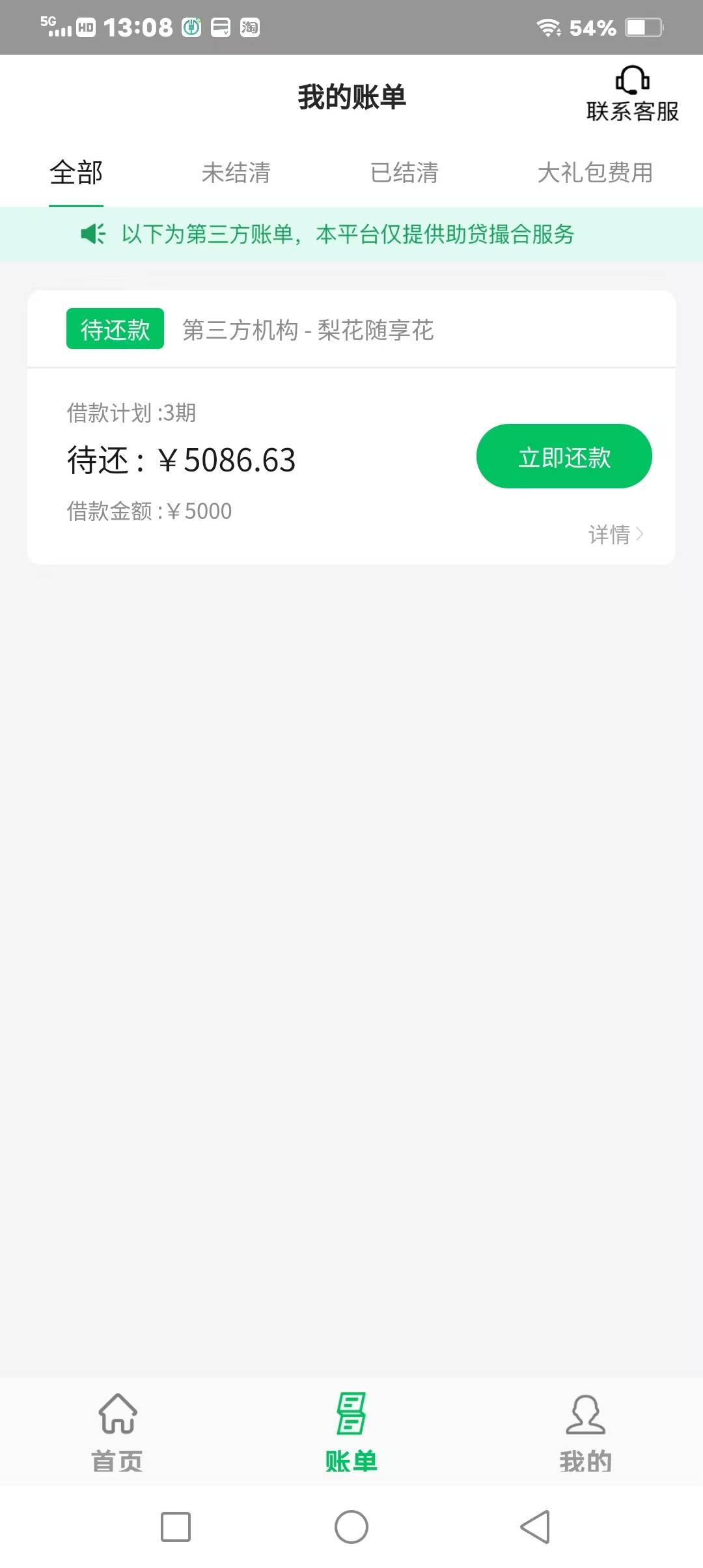Tap 立即还款 to repay now
This screenshot has width=703, height=1568.
tap(564, 456)
